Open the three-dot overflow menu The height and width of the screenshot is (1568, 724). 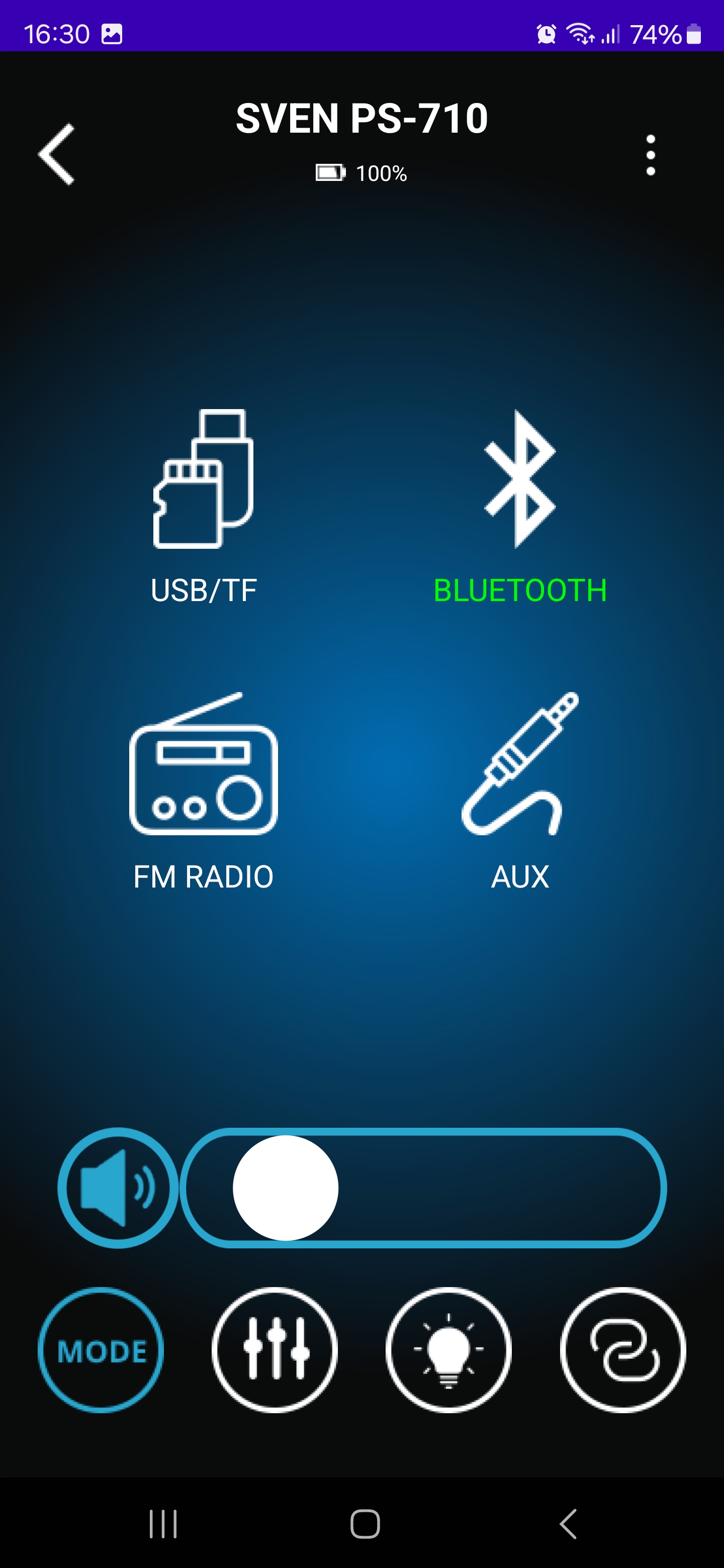tap(650, 155)
